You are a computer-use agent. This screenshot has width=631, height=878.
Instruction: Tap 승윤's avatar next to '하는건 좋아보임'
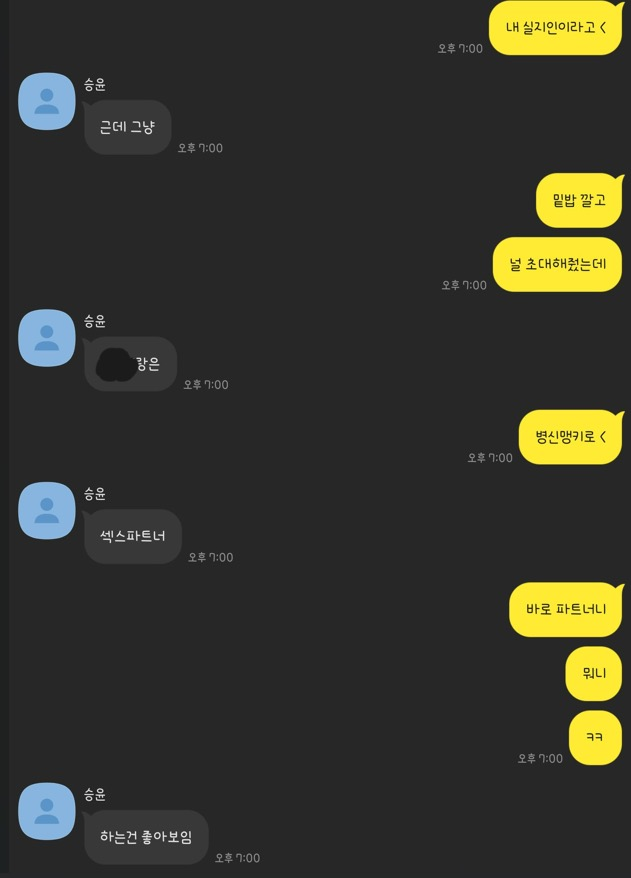tap(47, 811)
